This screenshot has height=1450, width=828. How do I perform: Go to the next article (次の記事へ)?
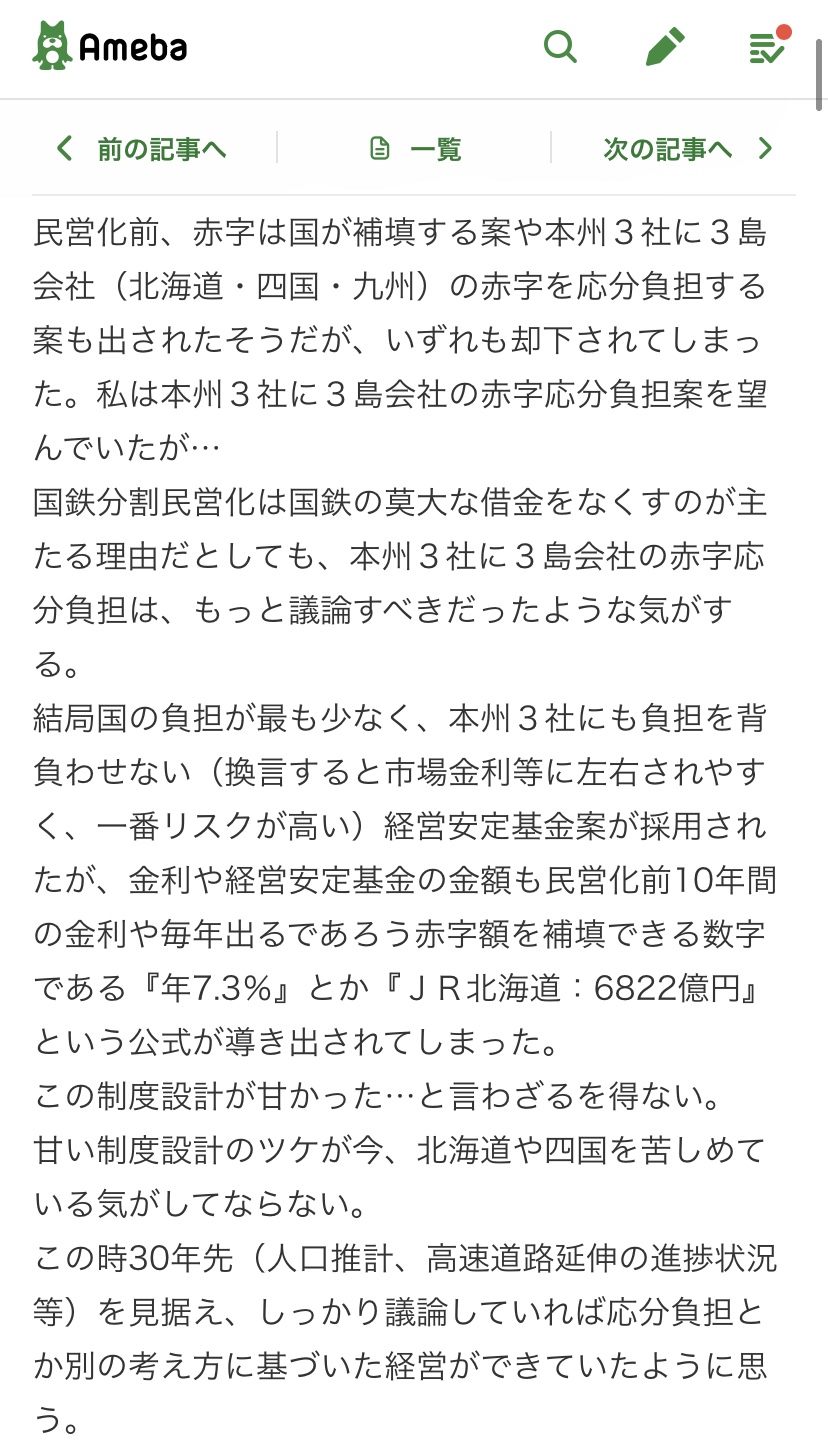click(689, 149)
